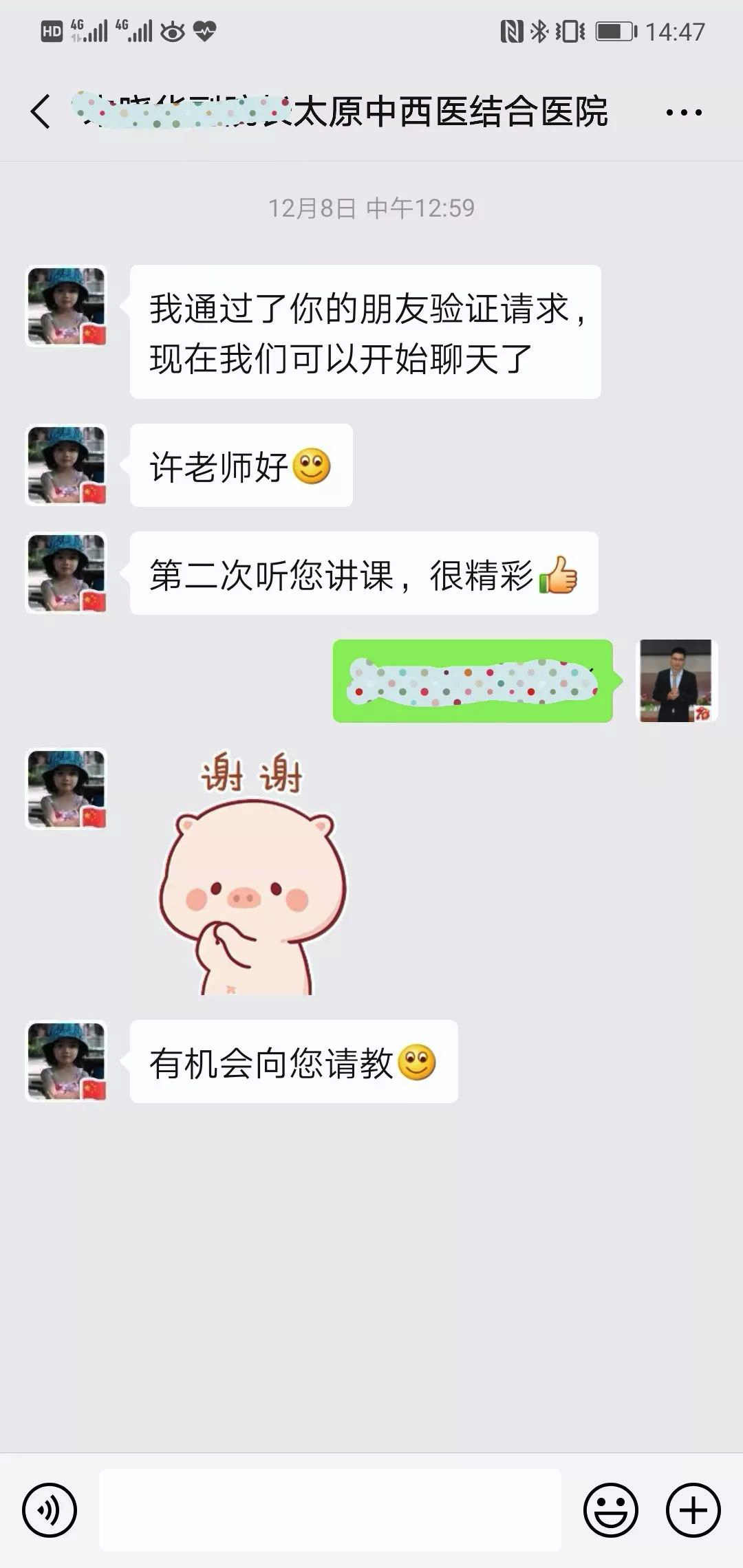Open the 谢谢 pig sticker
Image resolution: width=743 pixels, height=1568 pixels.
point(253,873)
